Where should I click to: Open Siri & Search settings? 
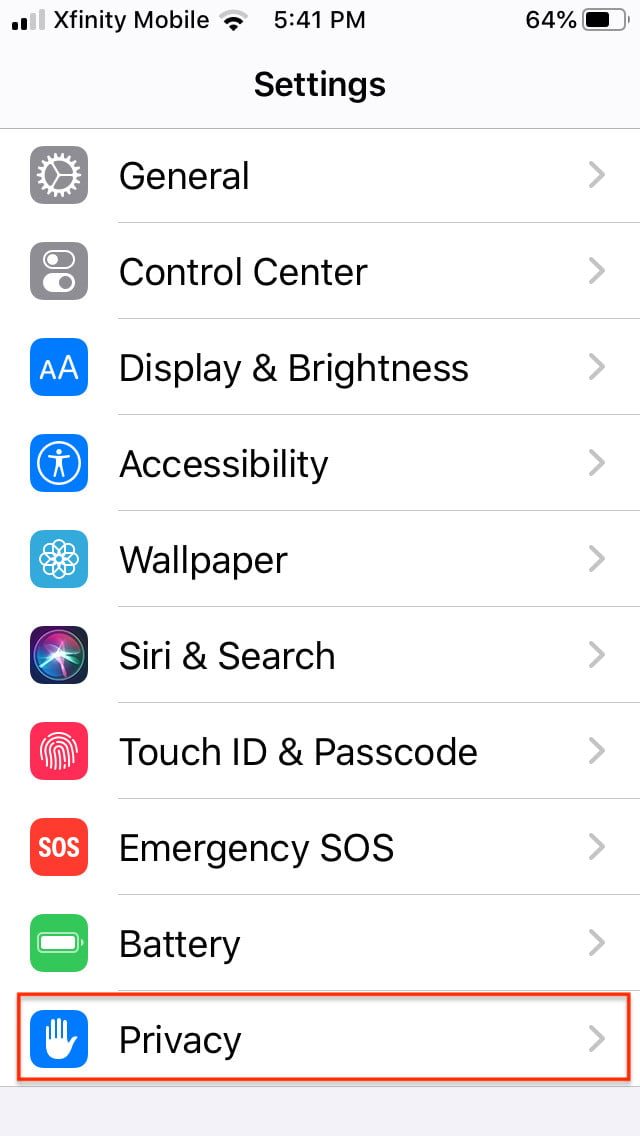[x=320, y=656]
